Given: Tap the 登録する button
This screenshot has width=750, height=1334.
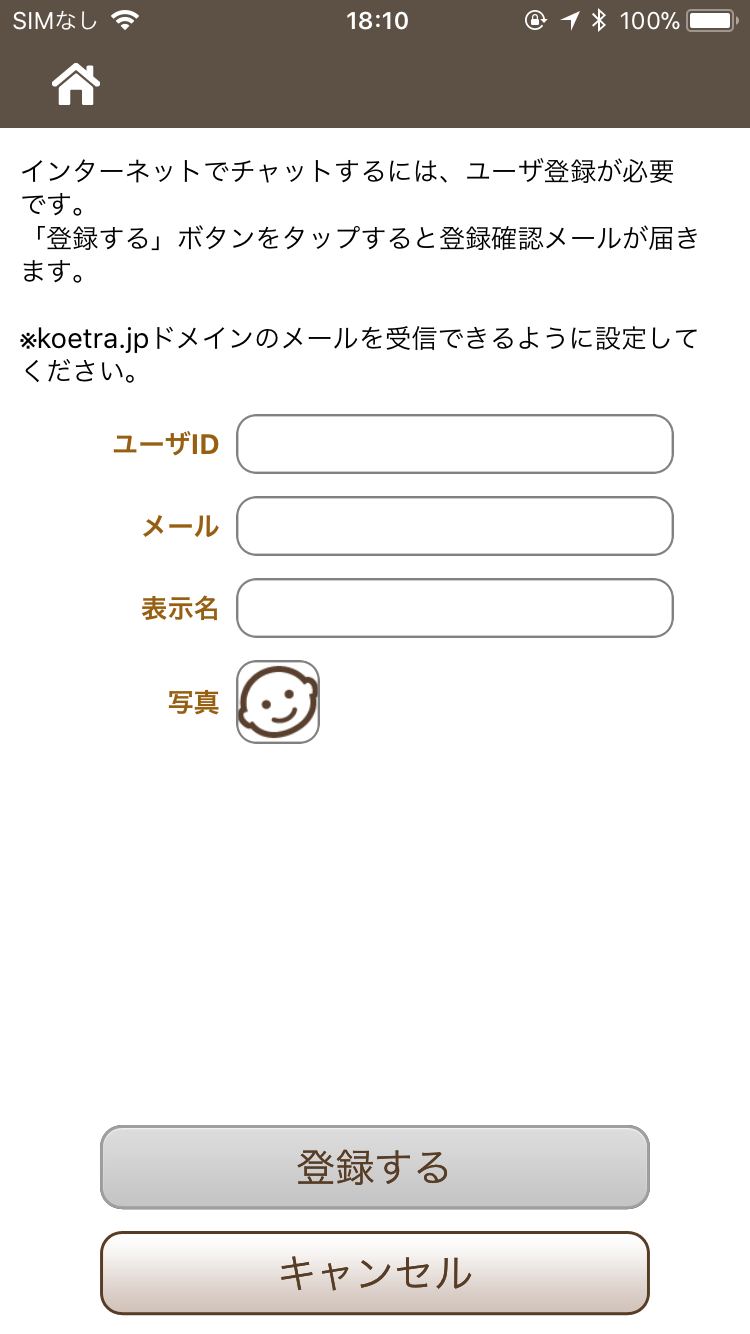Looking at the screenshot, I should [375, 1167].
